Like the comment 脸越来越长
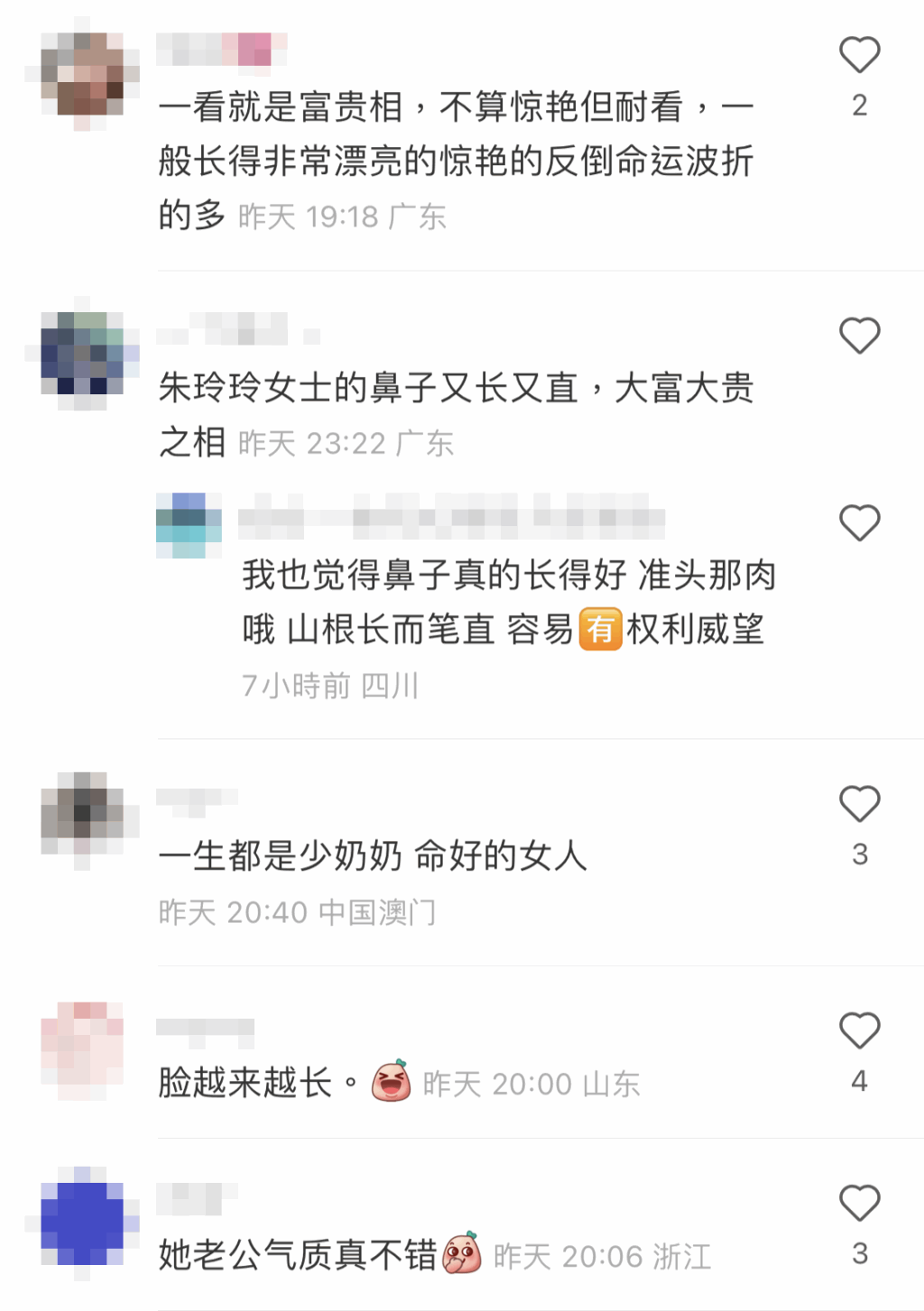This screenshot has height=1311, width=924. [x=859, y=1030]
